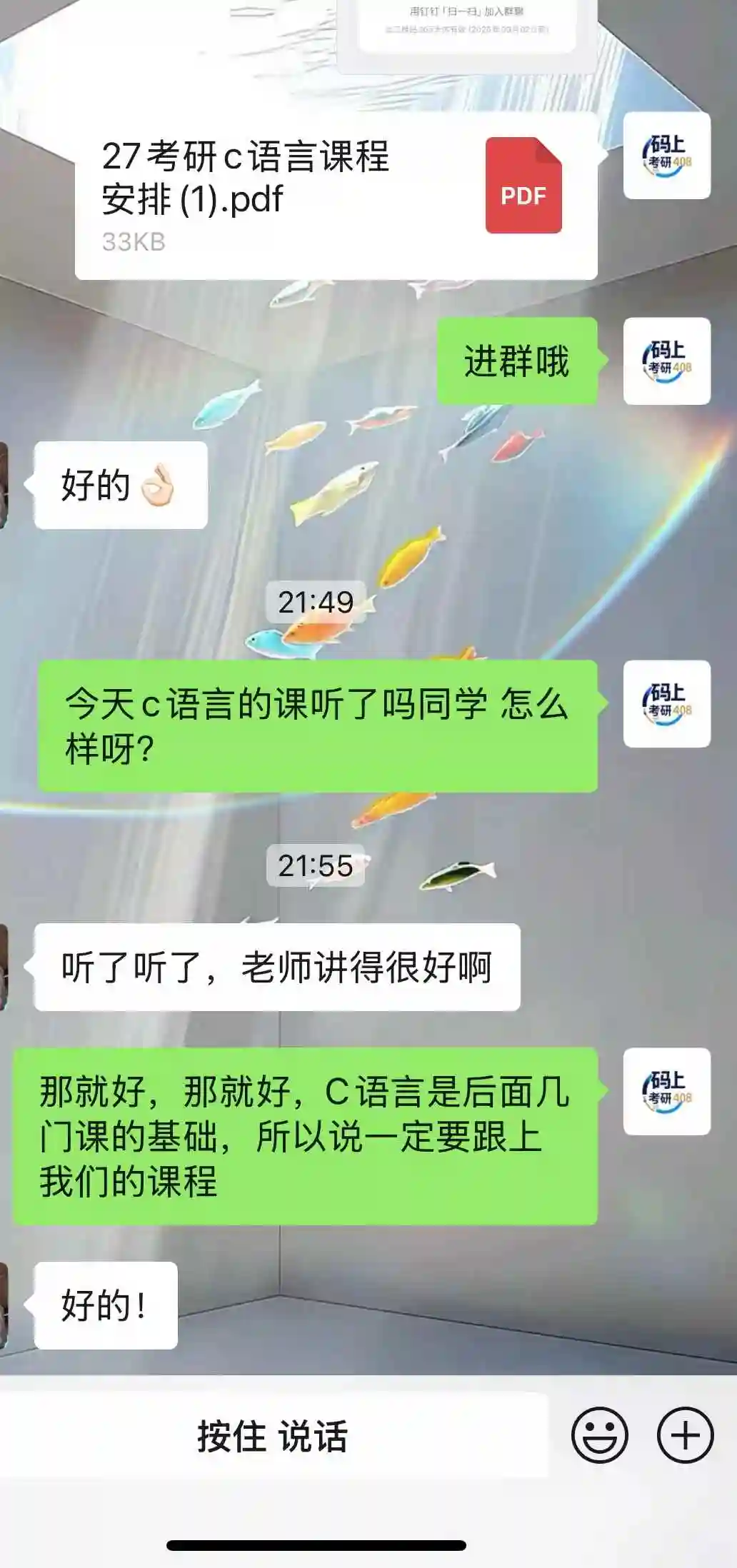Open the emoji sticker panel

[599, 1435]
